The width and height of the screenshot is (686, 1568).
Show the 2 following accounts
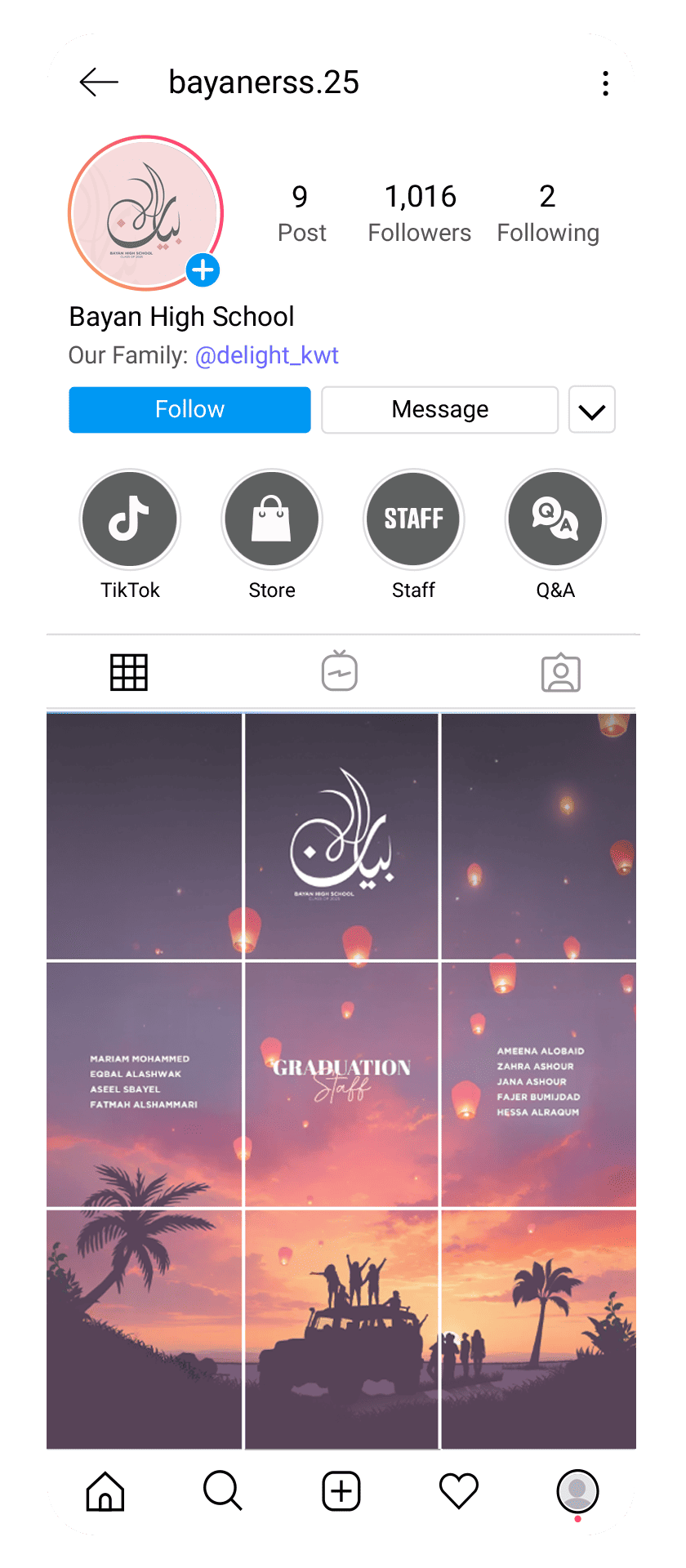pyautogui.click(x=548, y=213)
